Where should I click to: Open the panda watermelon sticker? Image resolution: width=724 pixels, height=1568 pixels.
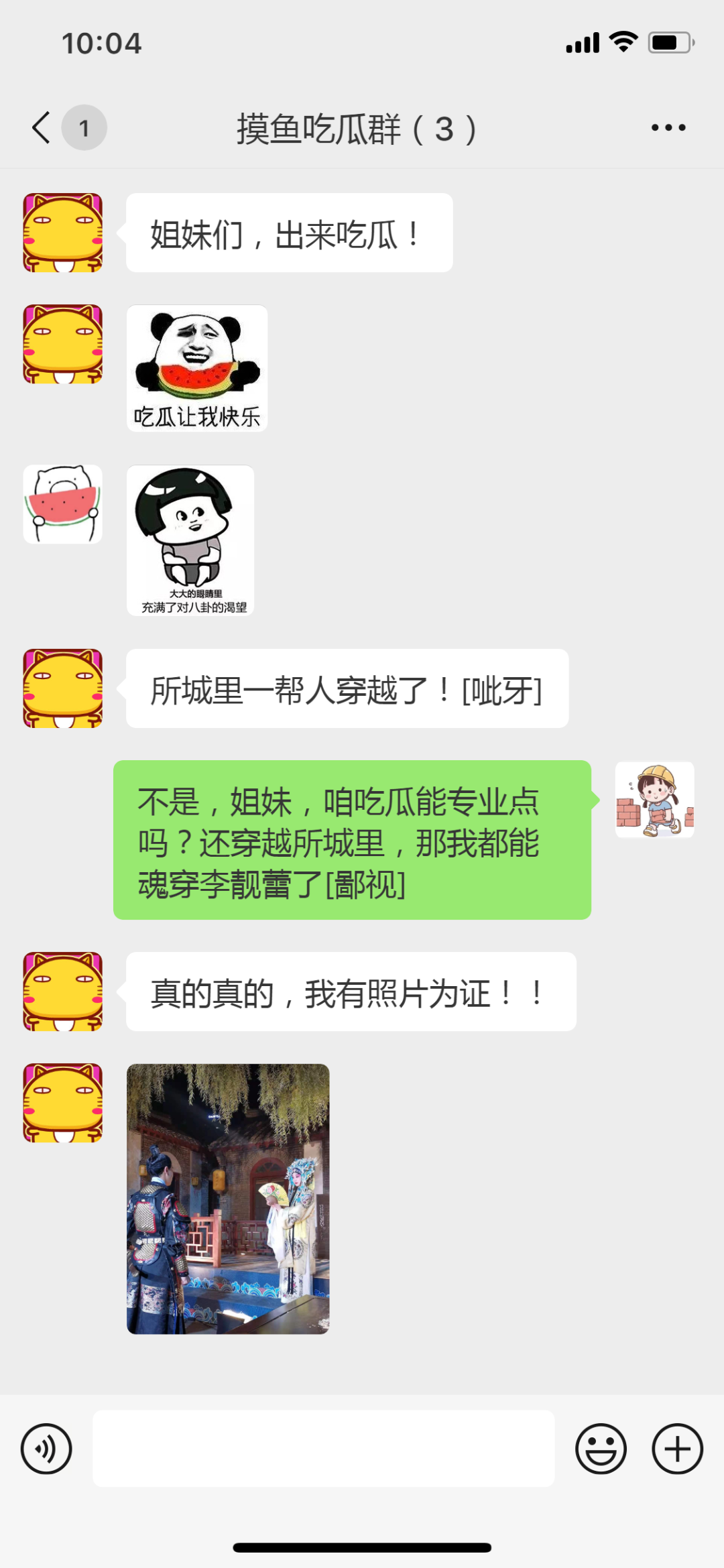(197, 368)
